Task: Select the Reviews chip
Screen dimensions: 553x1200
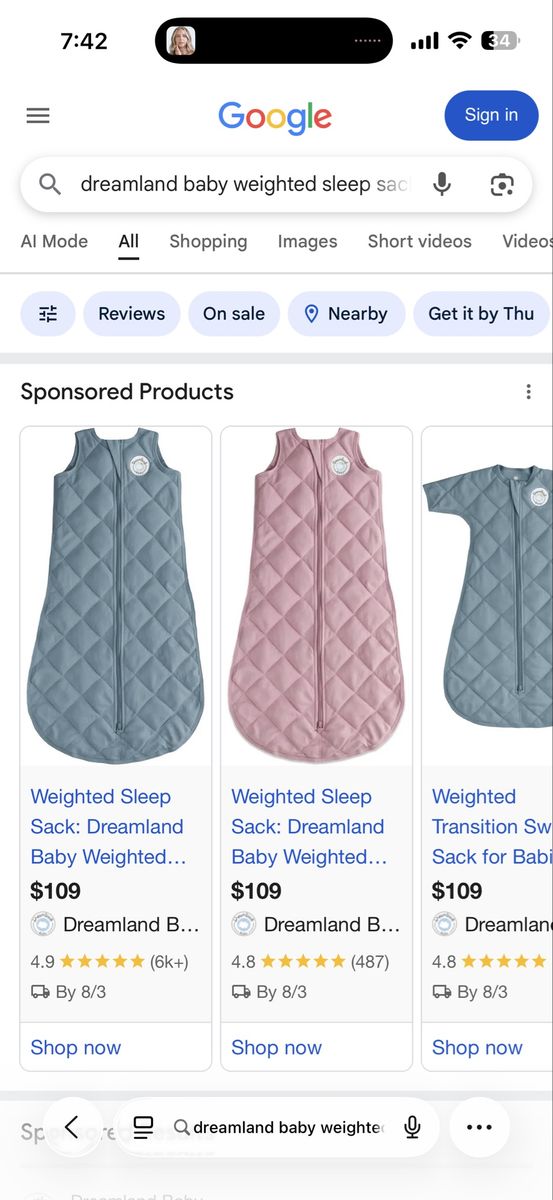Action: 131,314
